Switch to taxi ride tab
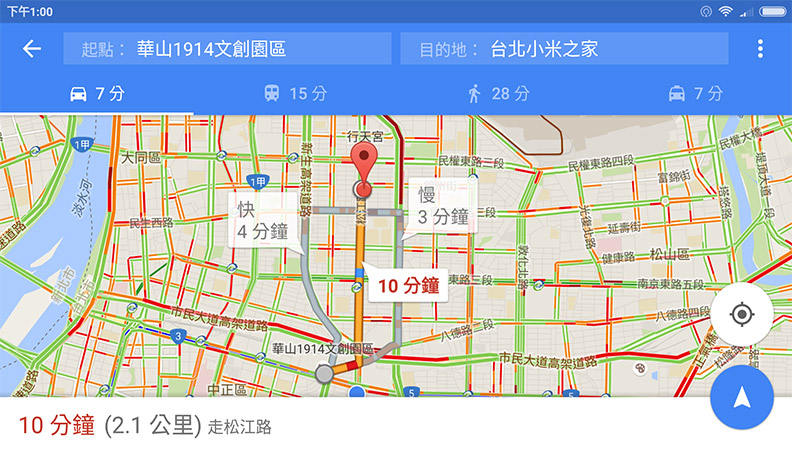Image resolution: width=792 pixels, height=452 pixels. 694,94
